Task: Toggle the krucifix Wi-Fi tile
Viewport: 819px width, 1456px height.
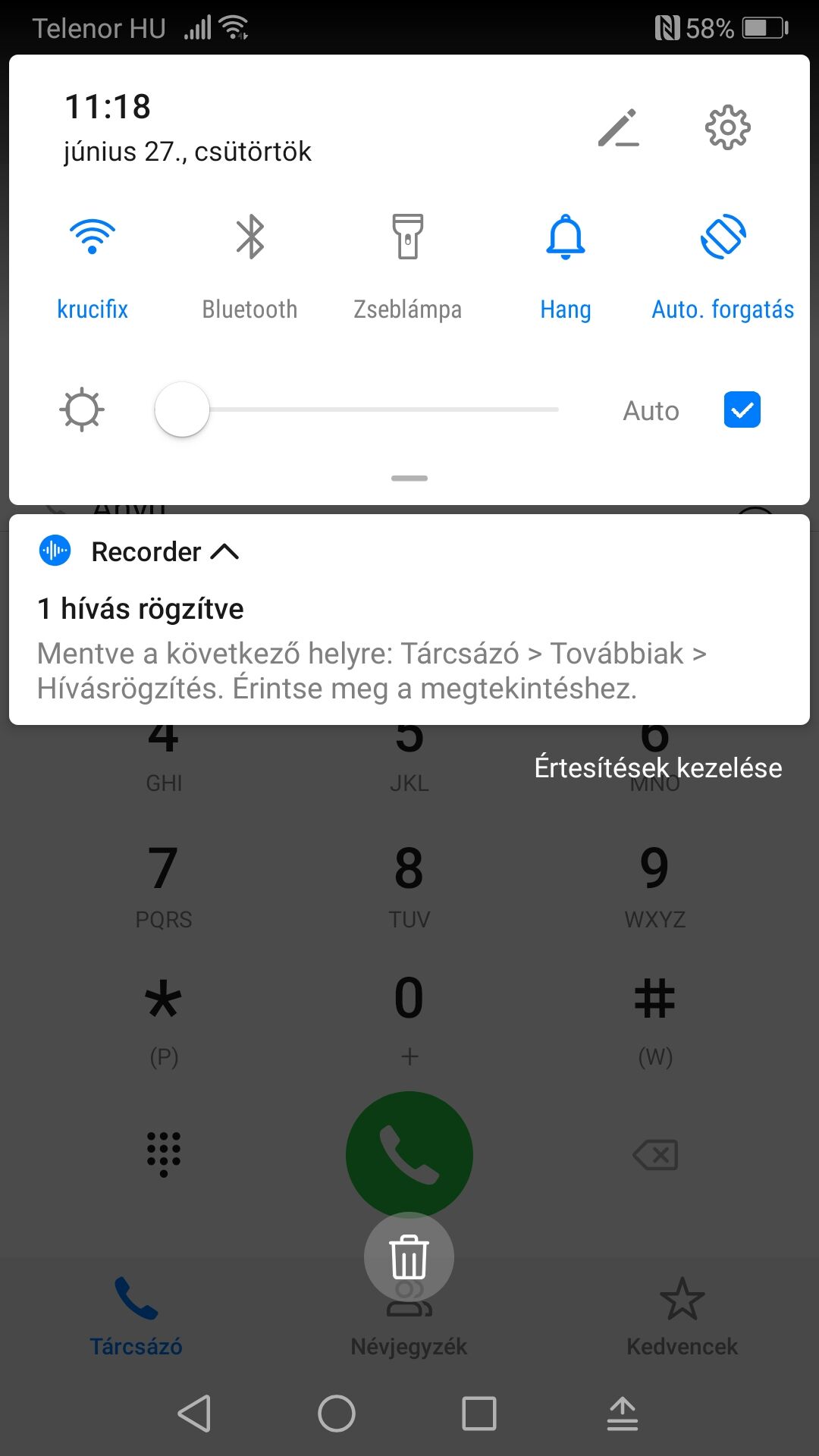Action: click(93, 237)
